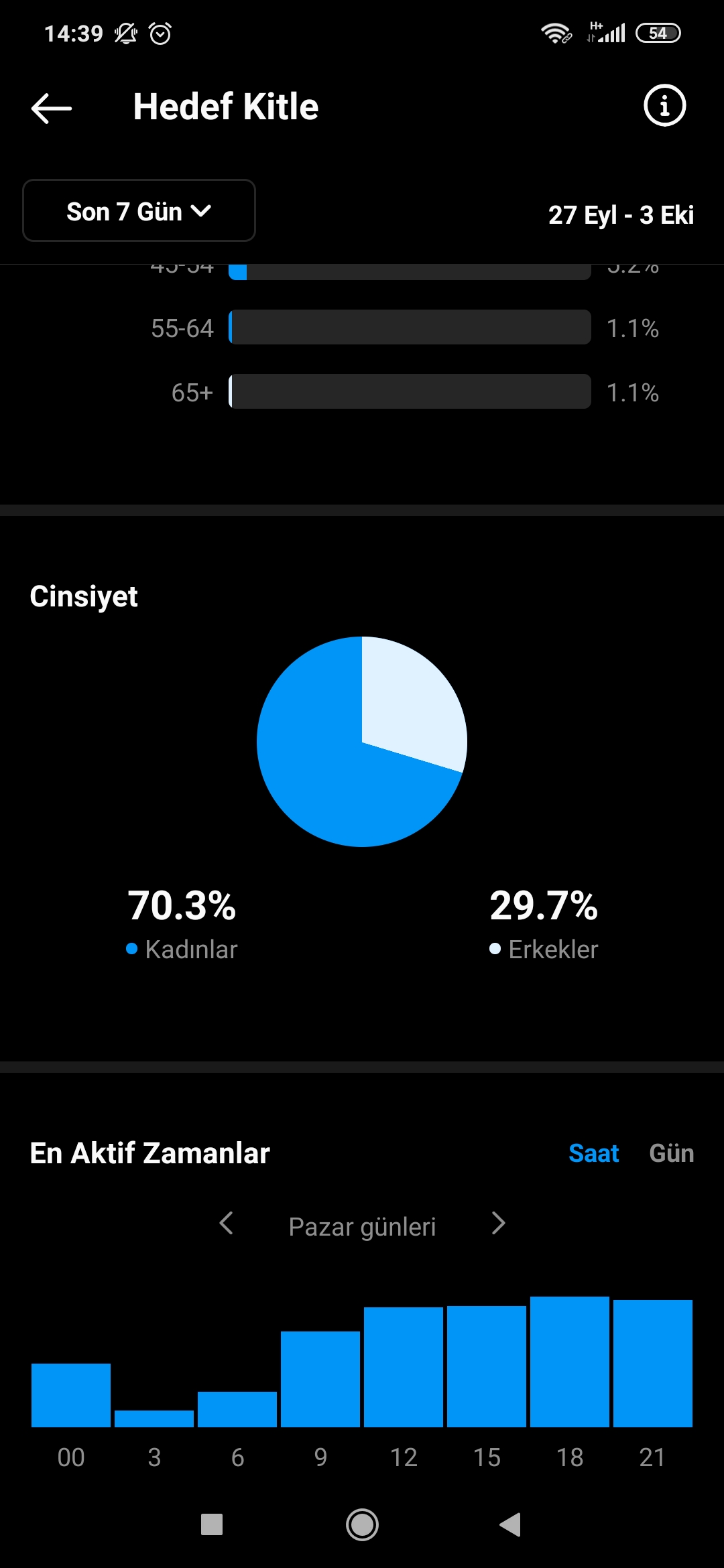The image size is (724, 1568).
Task: Switch to the Gün view
Action: point(671,1153)
